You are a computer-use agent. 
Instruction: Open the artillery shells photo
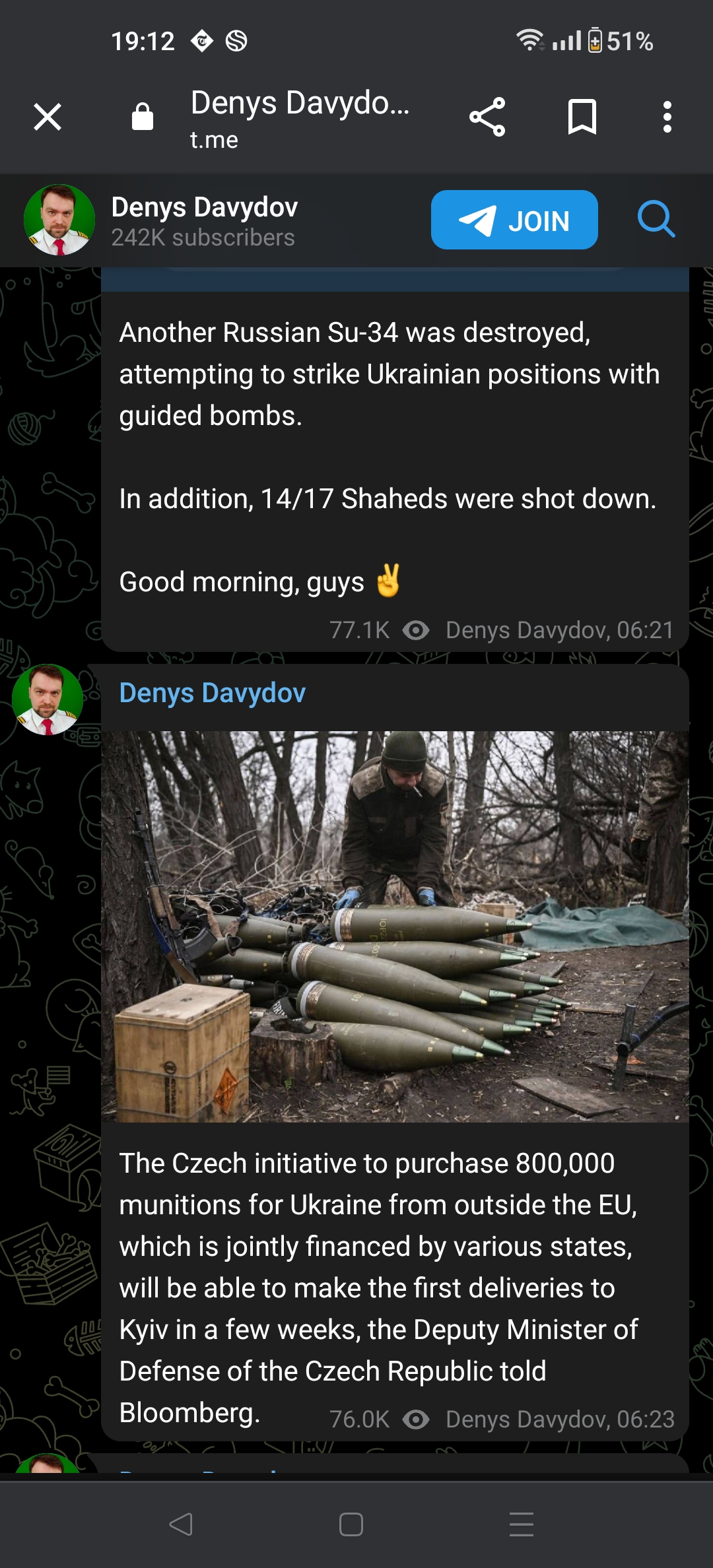[x=395, y=927]
